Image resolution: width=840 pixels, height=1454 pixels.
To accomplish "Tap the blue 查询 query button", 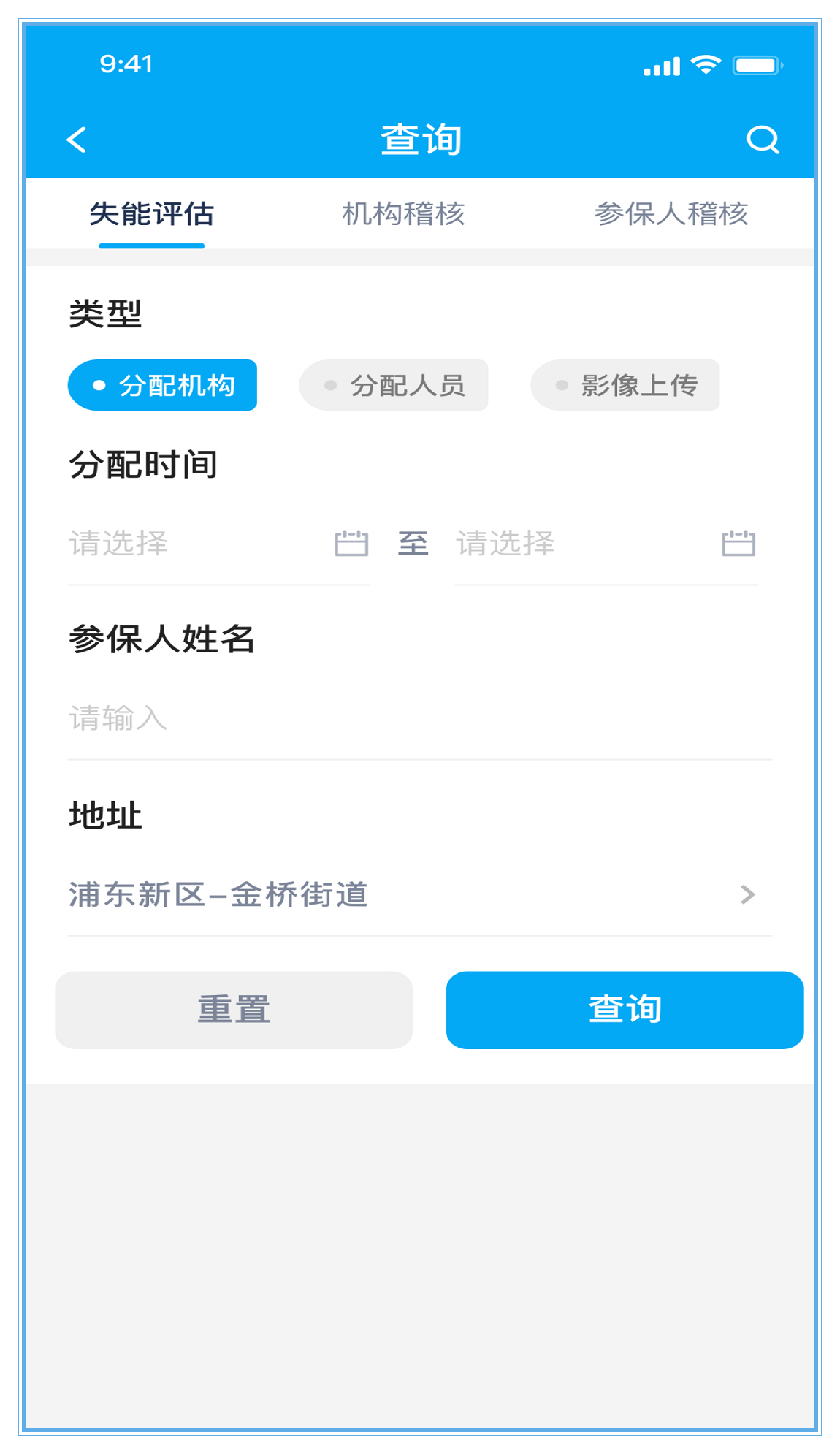I will point(625,1010).
